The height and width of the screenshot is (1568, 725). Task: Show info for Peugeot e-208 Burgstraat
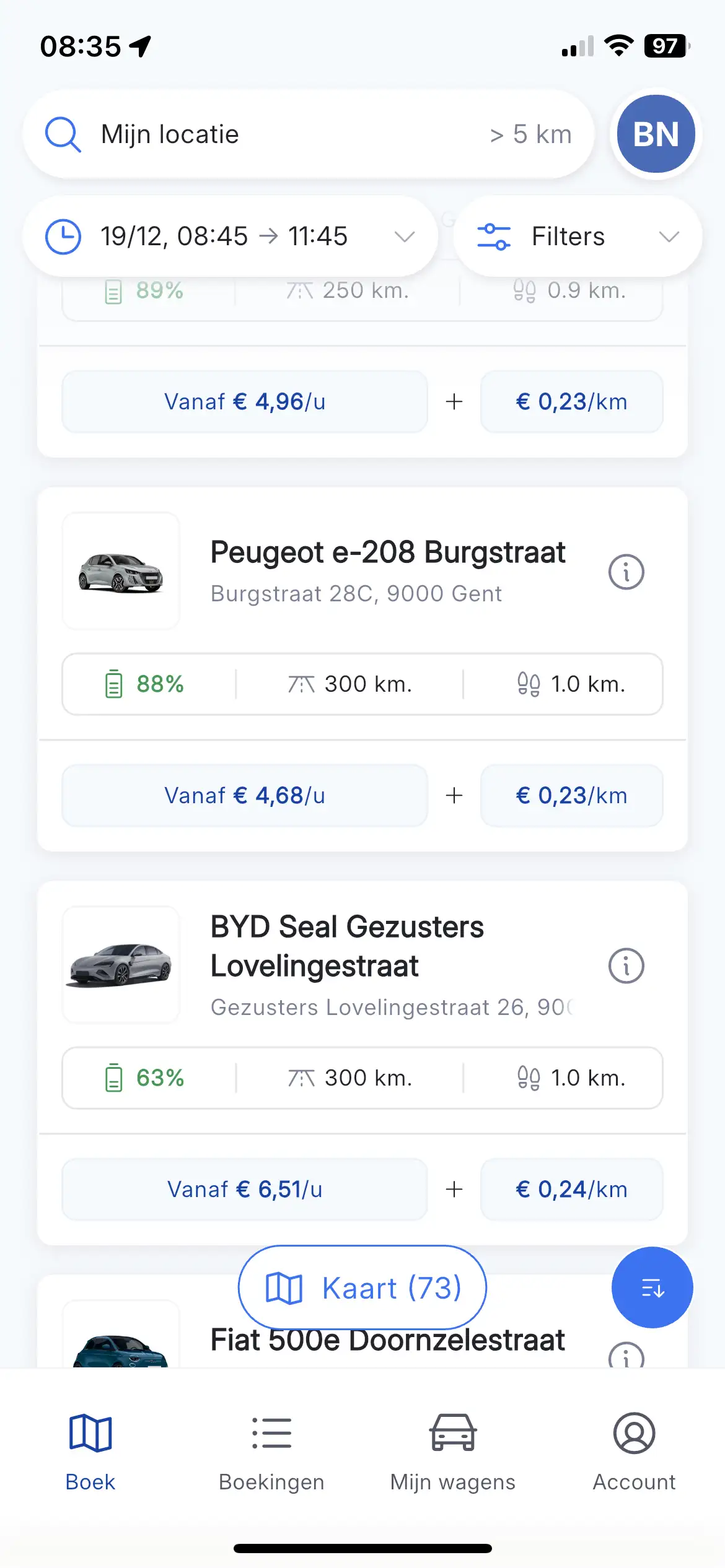coord(626,572)
